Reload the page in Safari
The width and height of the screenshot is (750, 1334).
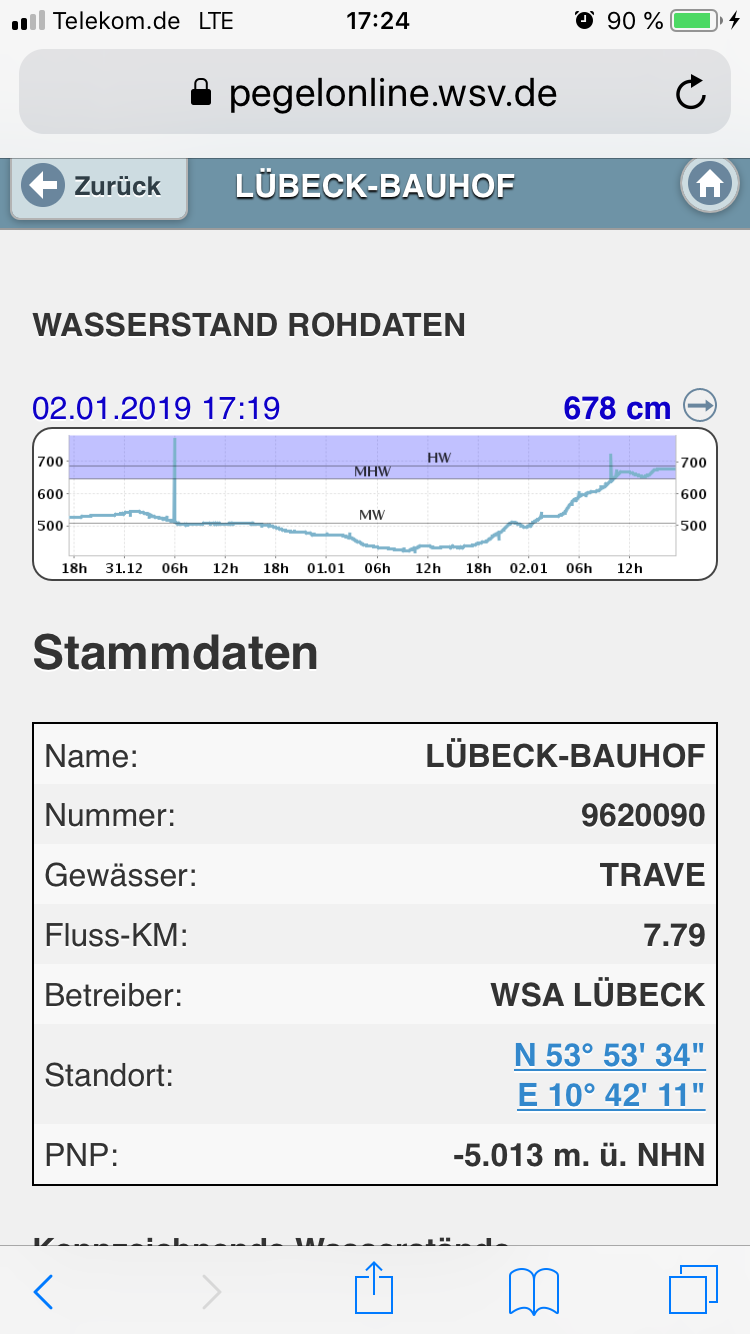[x=691, y=94]
